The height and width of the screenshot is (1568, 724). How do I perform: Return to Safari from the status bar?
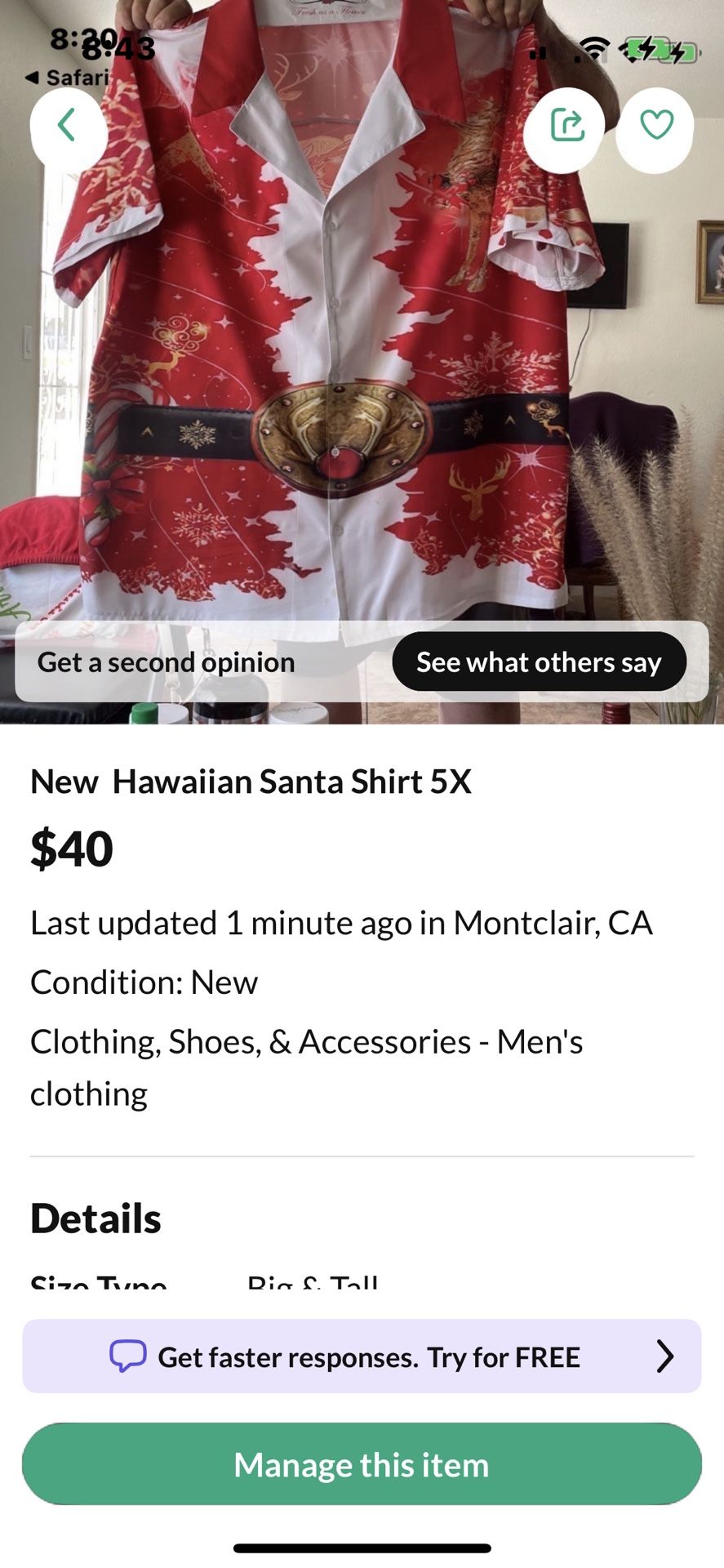click(69, 78)
